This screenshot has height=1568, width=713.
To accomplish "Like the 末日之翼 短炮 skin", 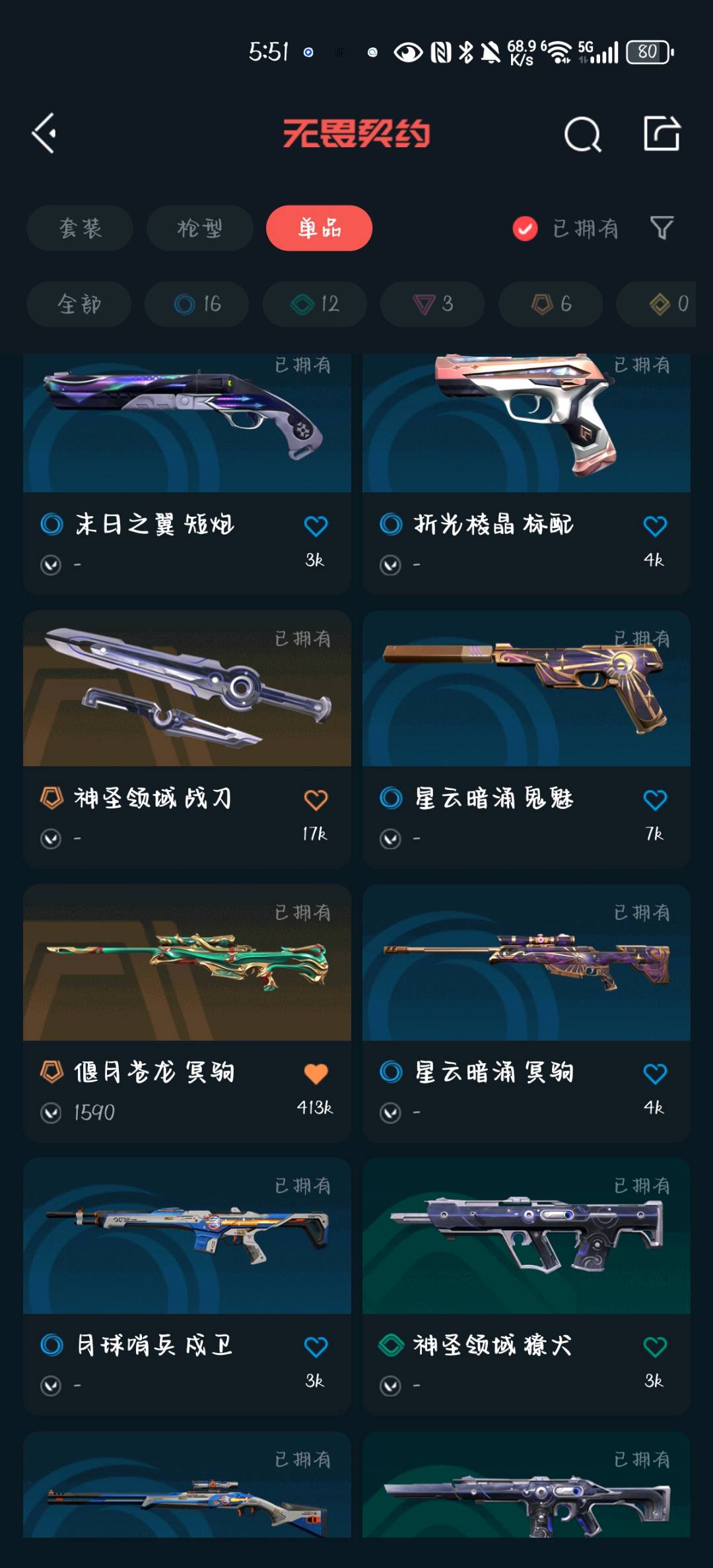I will pyautogui.click(x=316, y=526).
